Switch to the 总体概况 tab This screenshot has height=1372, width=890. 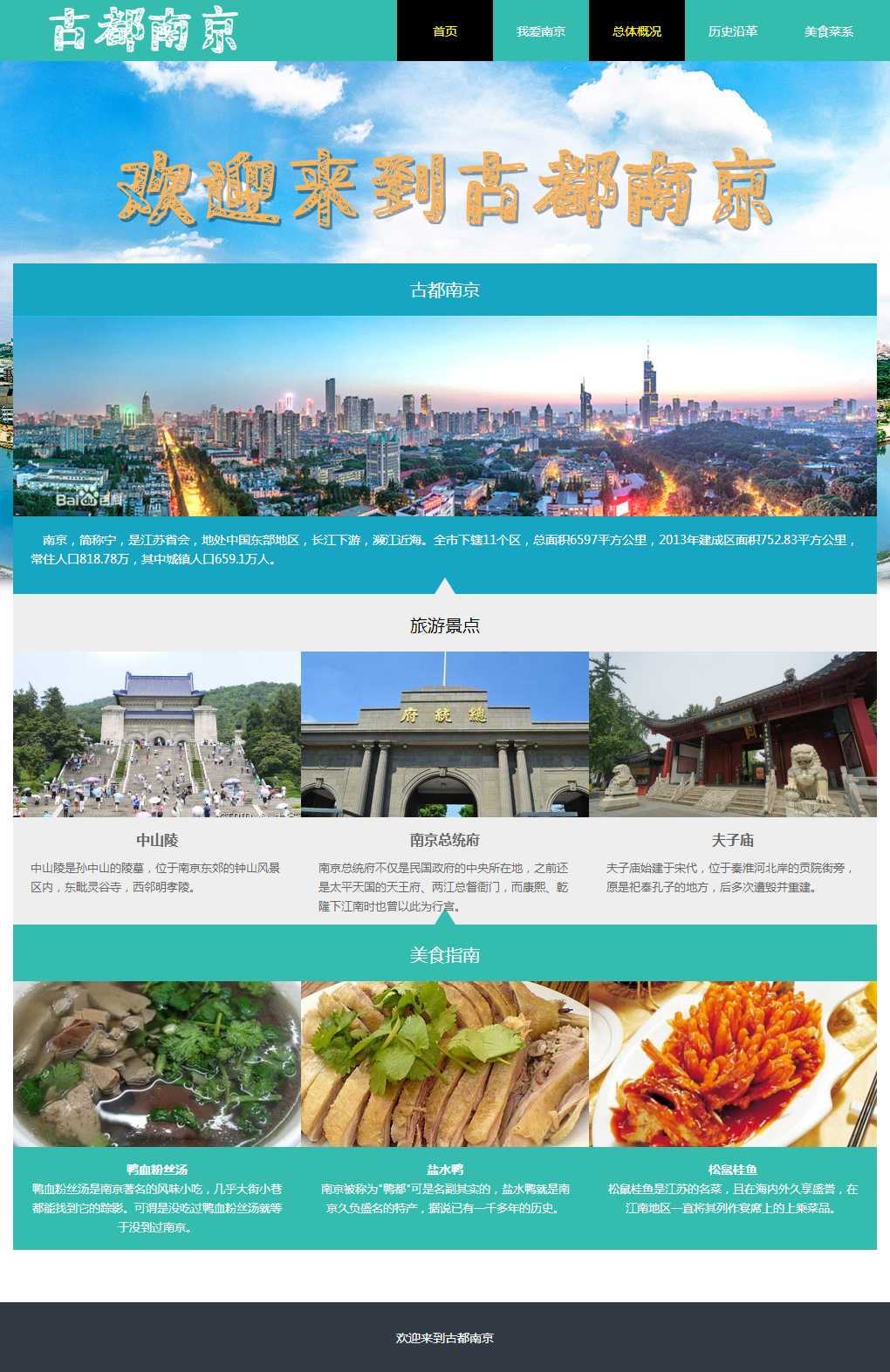tap(637, 31)
